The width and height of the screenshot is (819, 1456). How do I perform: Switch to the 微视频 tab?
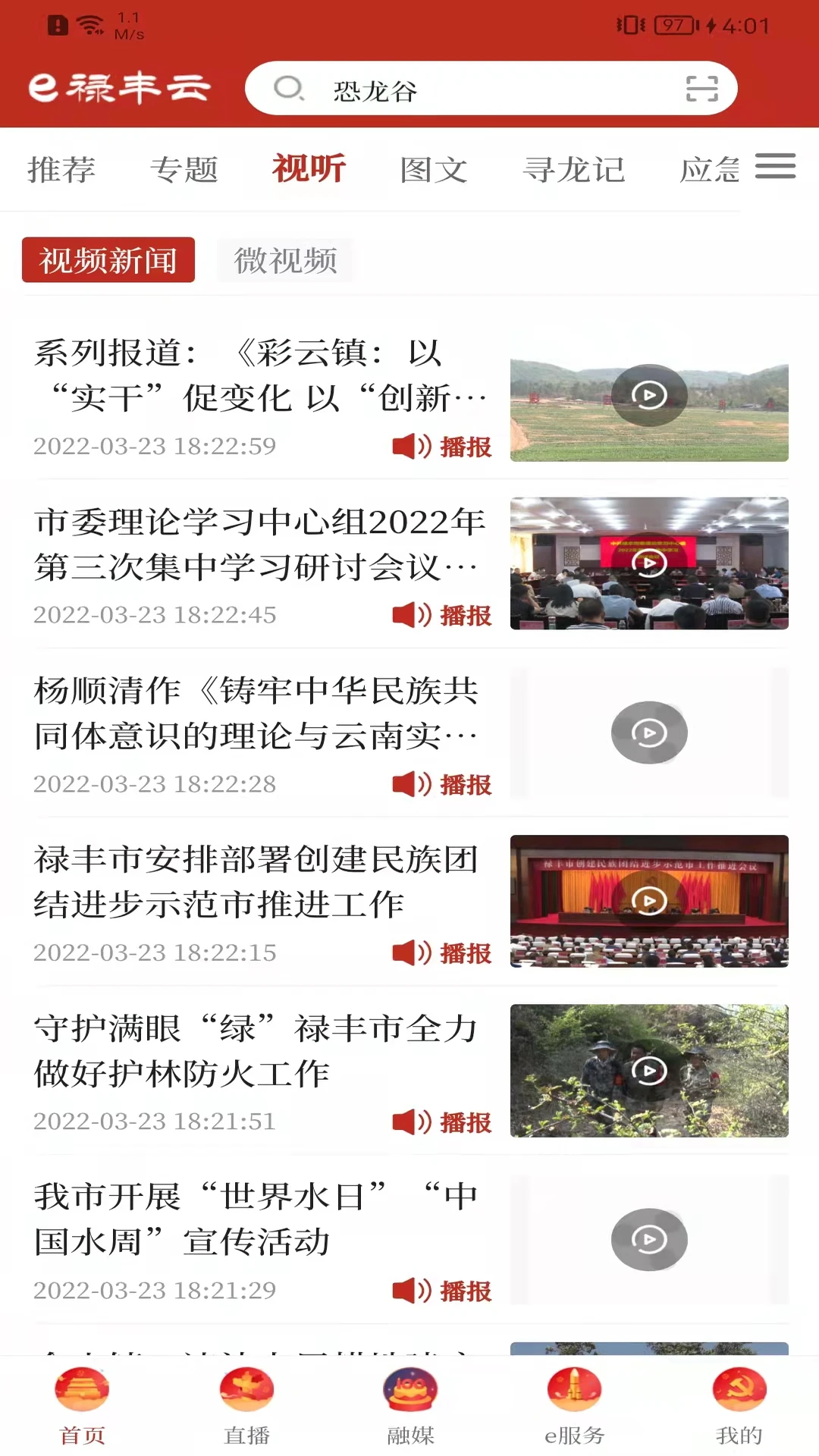pos(285,260)
